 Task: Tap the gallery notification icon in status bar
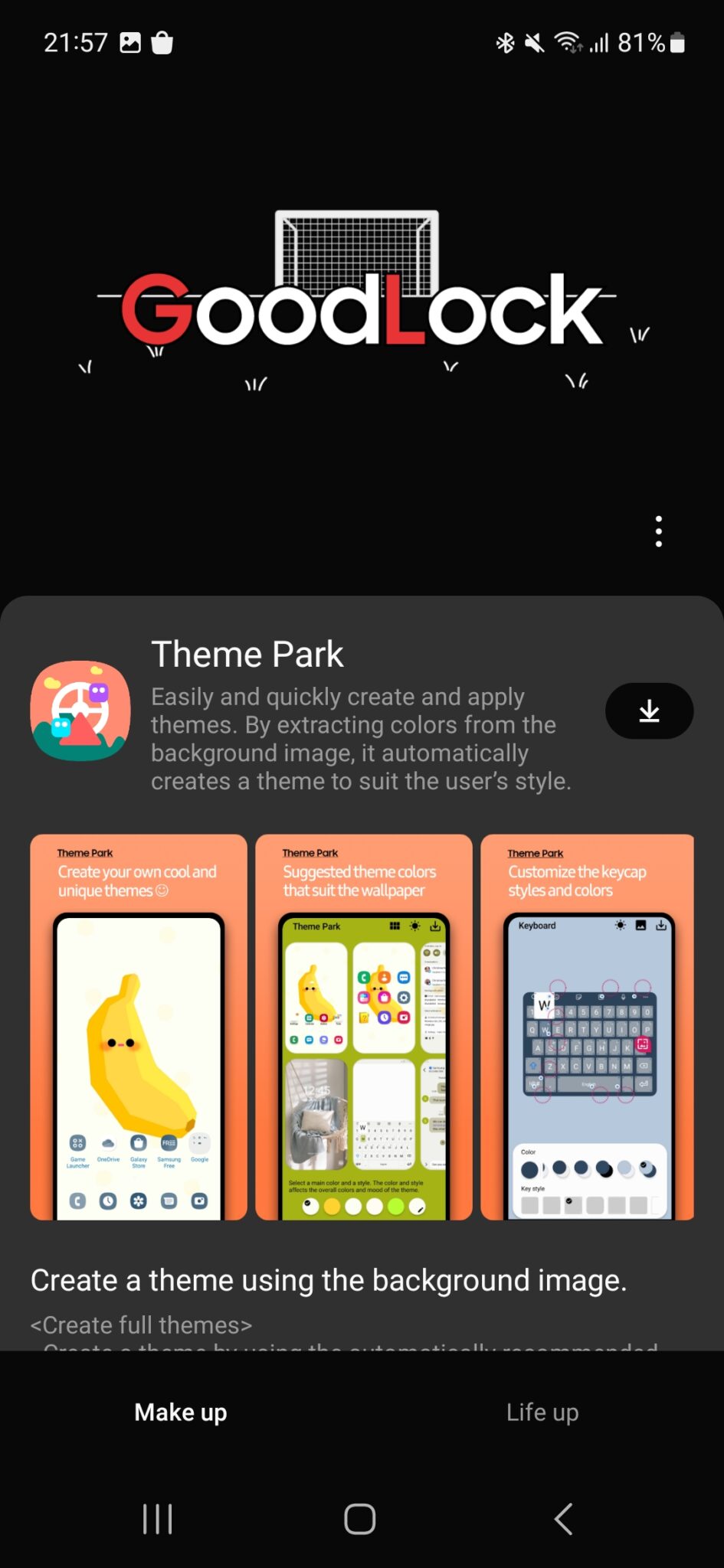(129, 42)
